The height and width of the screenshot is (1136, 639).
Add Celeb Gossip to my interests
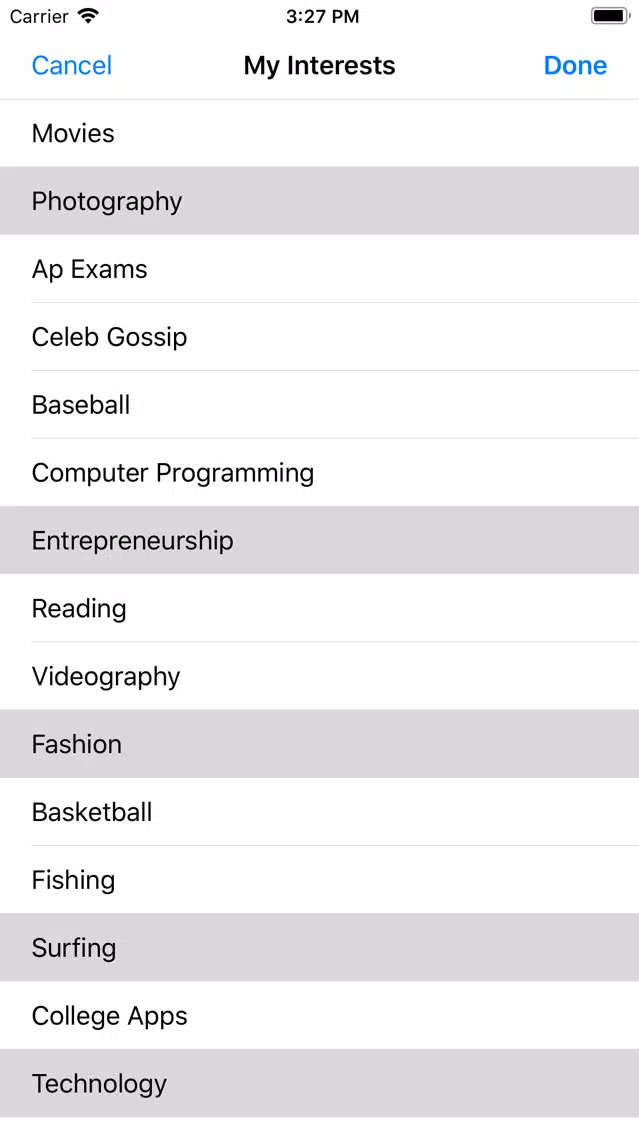point(320,337)
